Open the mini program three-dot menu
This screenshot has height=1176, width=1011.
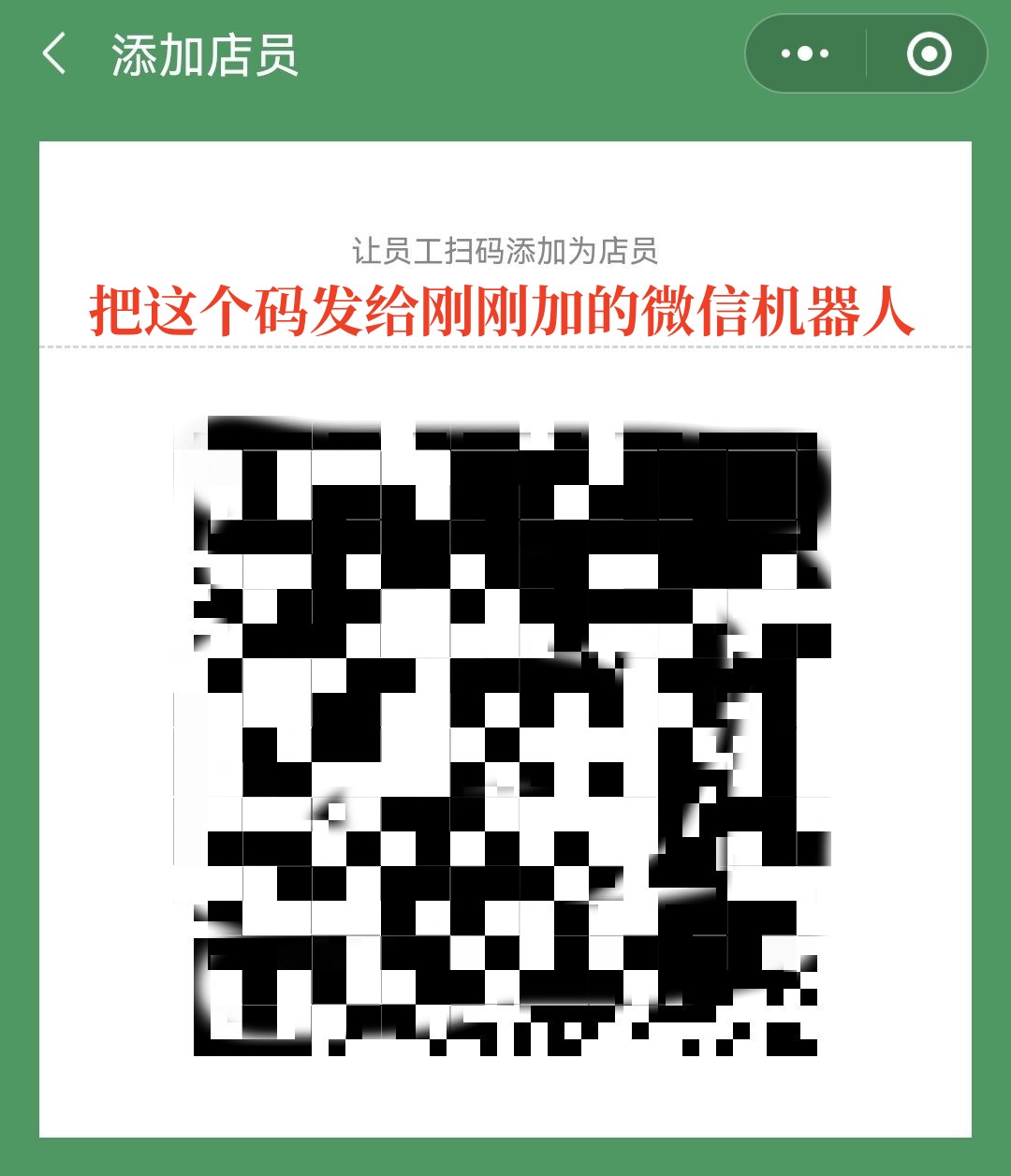coord(805,54)
